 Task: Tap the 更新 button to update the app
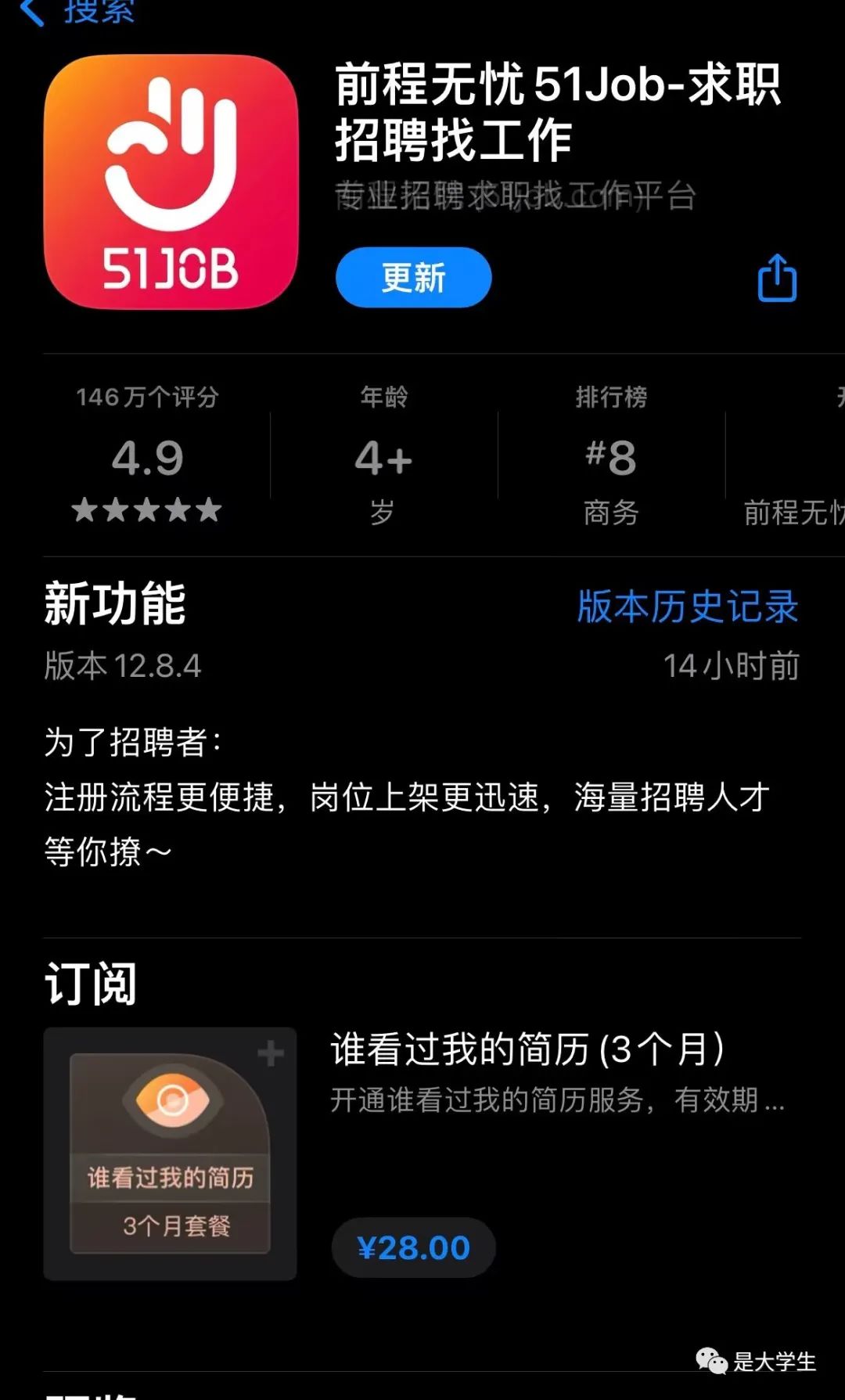pyautogui.click(x=412, y=277)
